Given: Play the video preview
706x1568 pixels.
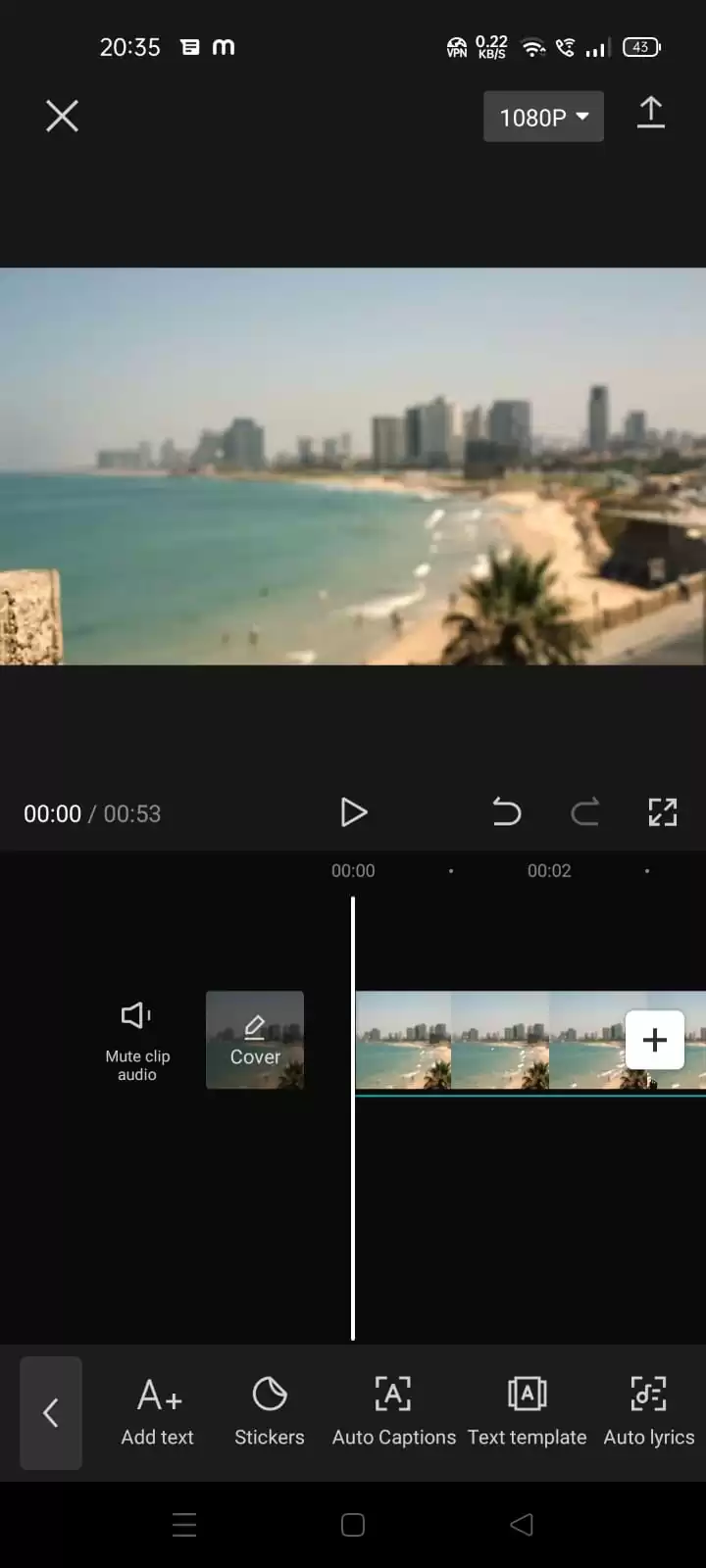Looking at the screenshot, I should click(353, 812).
